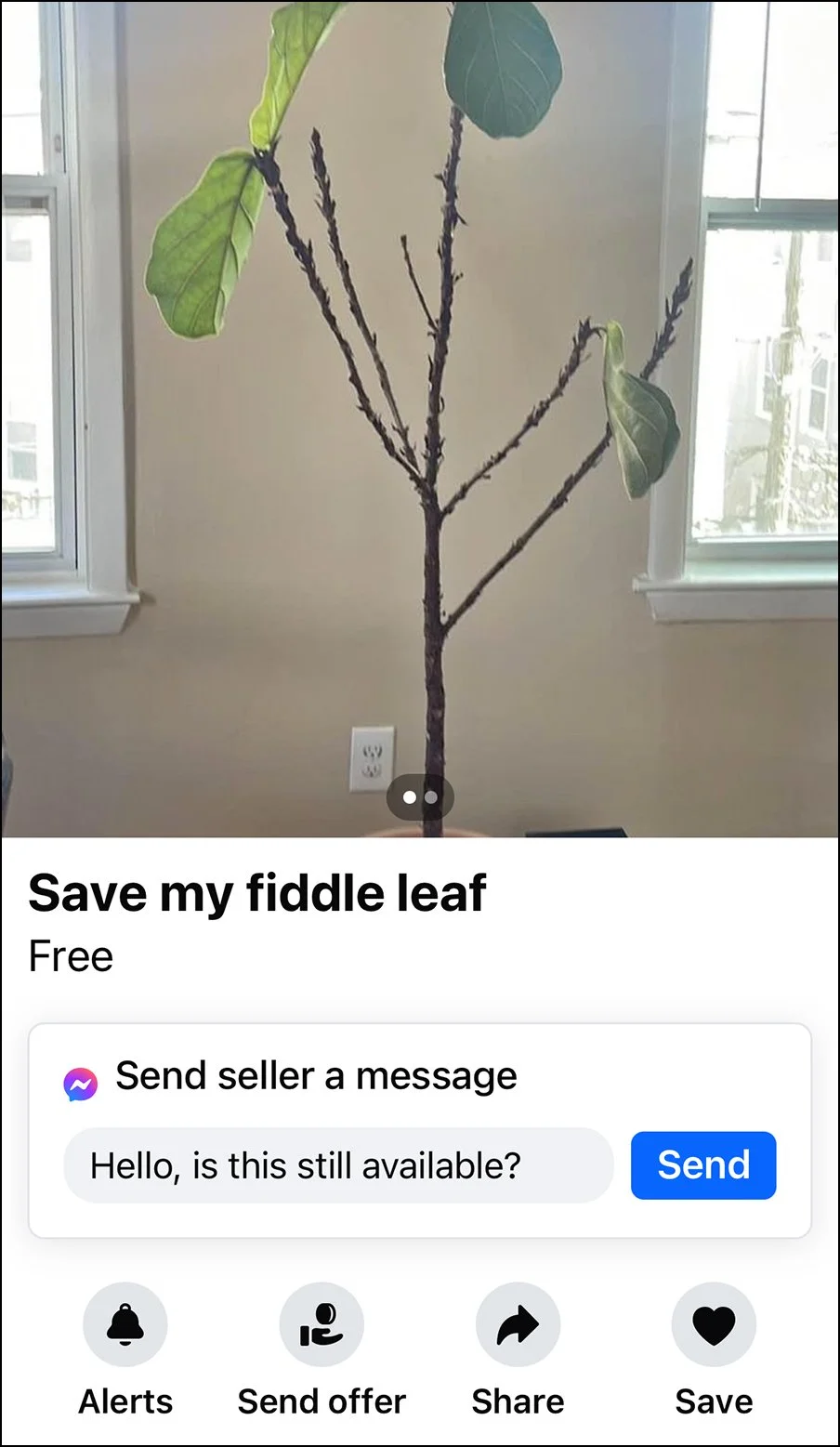Send an offer to the seller
Viewport: 840px width, 1447px height.
tap(322, 1325)
